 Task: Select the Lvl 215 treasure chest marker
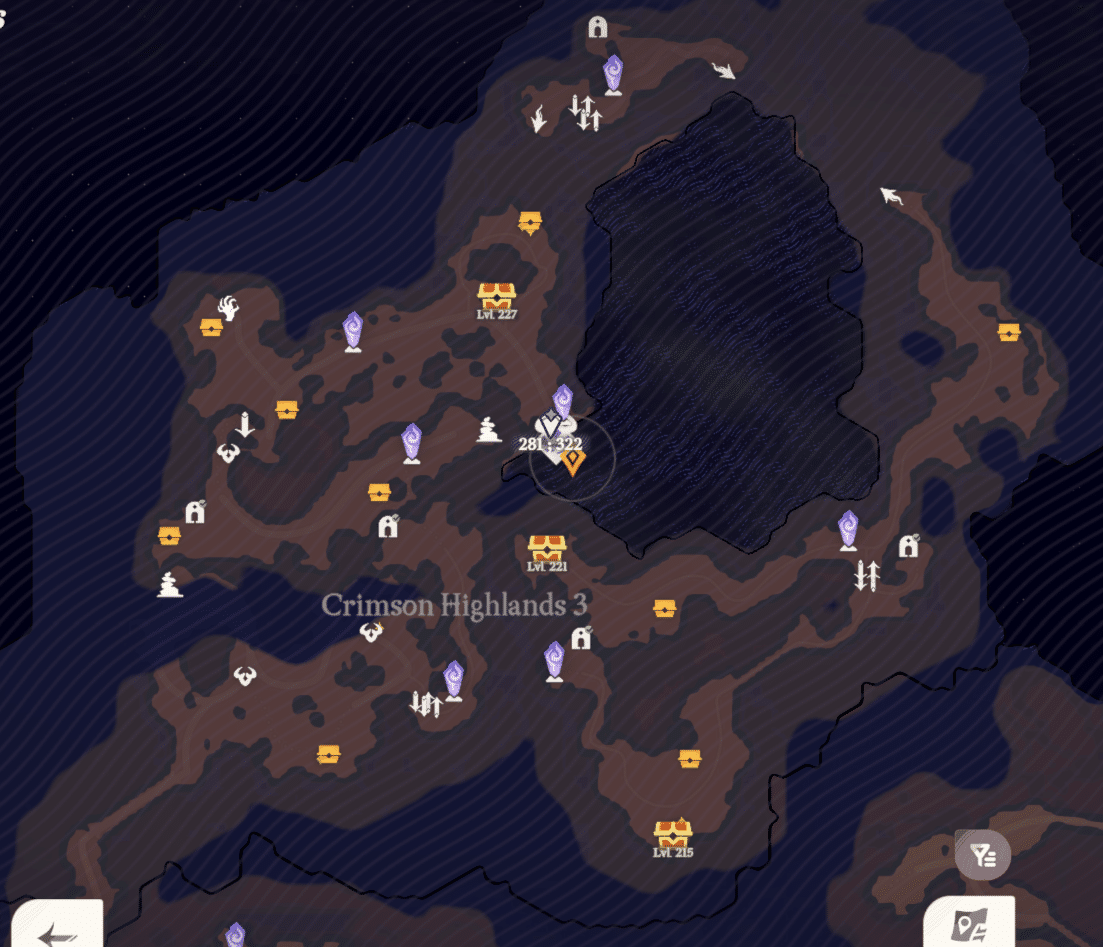(673, 832)
